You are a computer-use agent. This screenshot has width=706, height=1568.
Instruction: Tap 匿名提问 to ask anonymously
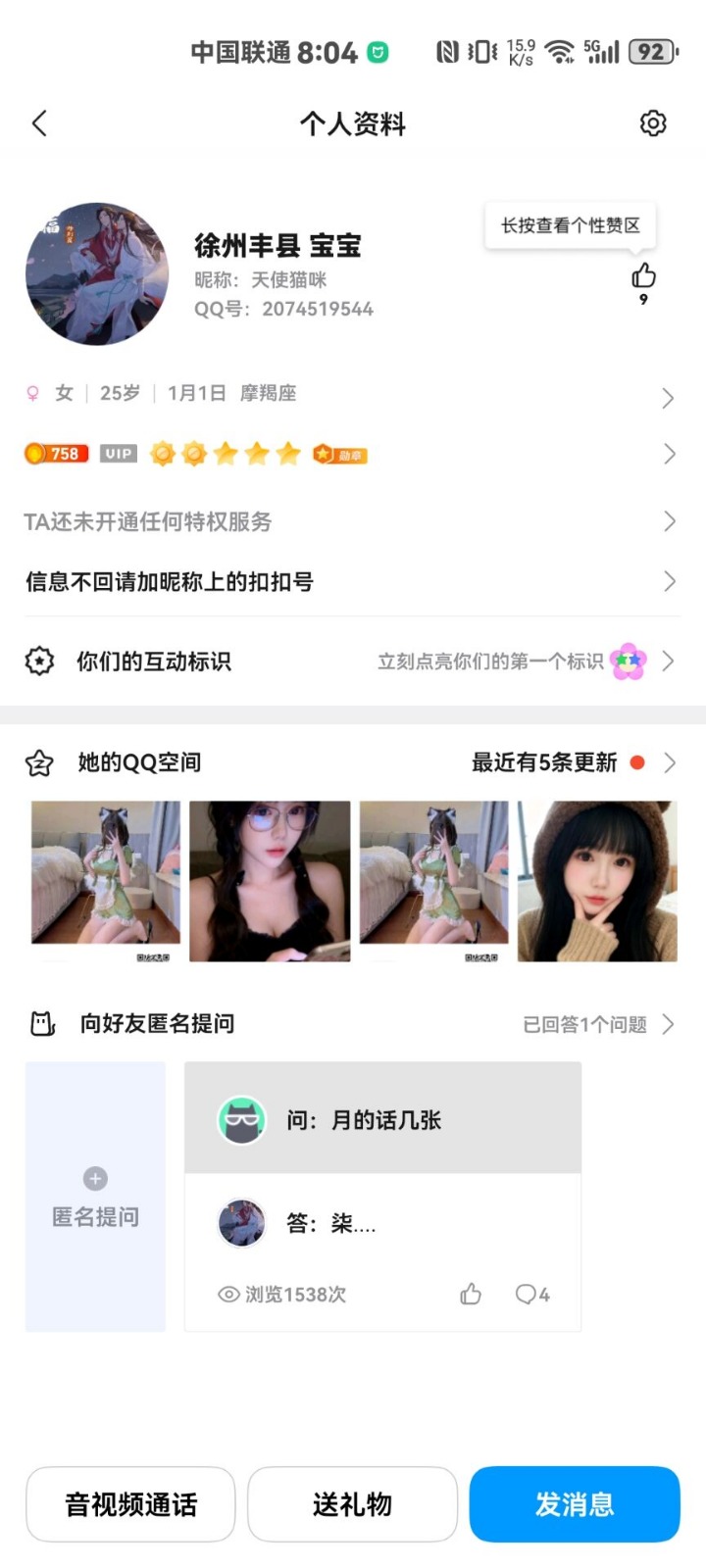95,1197
